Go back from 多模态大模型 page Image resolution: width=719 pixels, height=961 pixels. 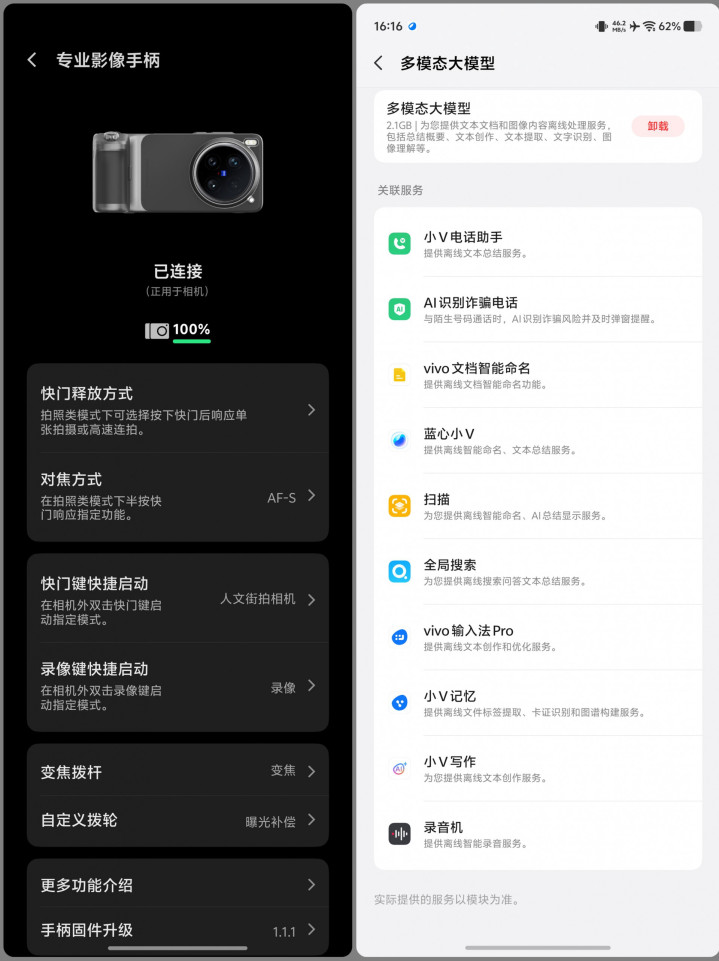[x=378, y=63]
